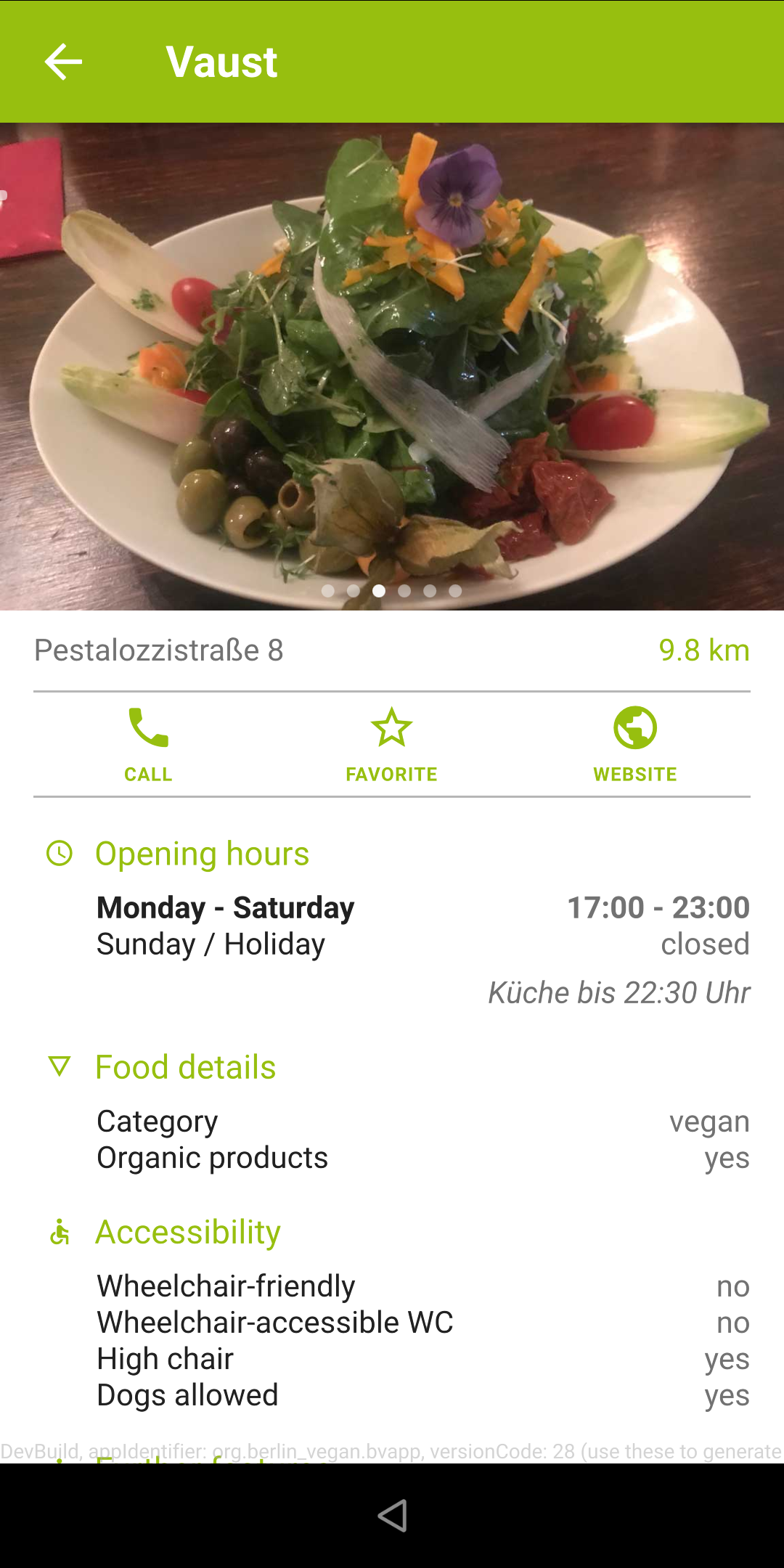This screenshot has width=784, height=1568.
Task: Go back using the app bar arrow
Action: [63, 62]
